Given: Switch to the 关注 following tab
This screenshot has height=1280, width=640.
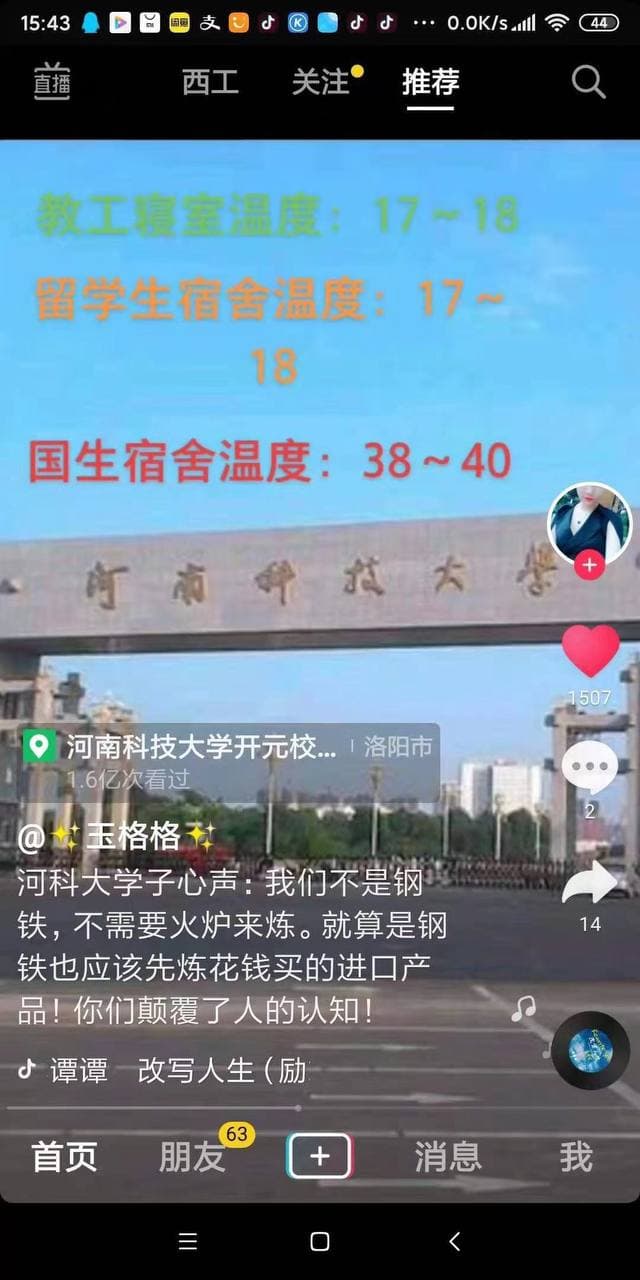Looking at the screenshot, I should pyautogui.click(x=320, y=82).
